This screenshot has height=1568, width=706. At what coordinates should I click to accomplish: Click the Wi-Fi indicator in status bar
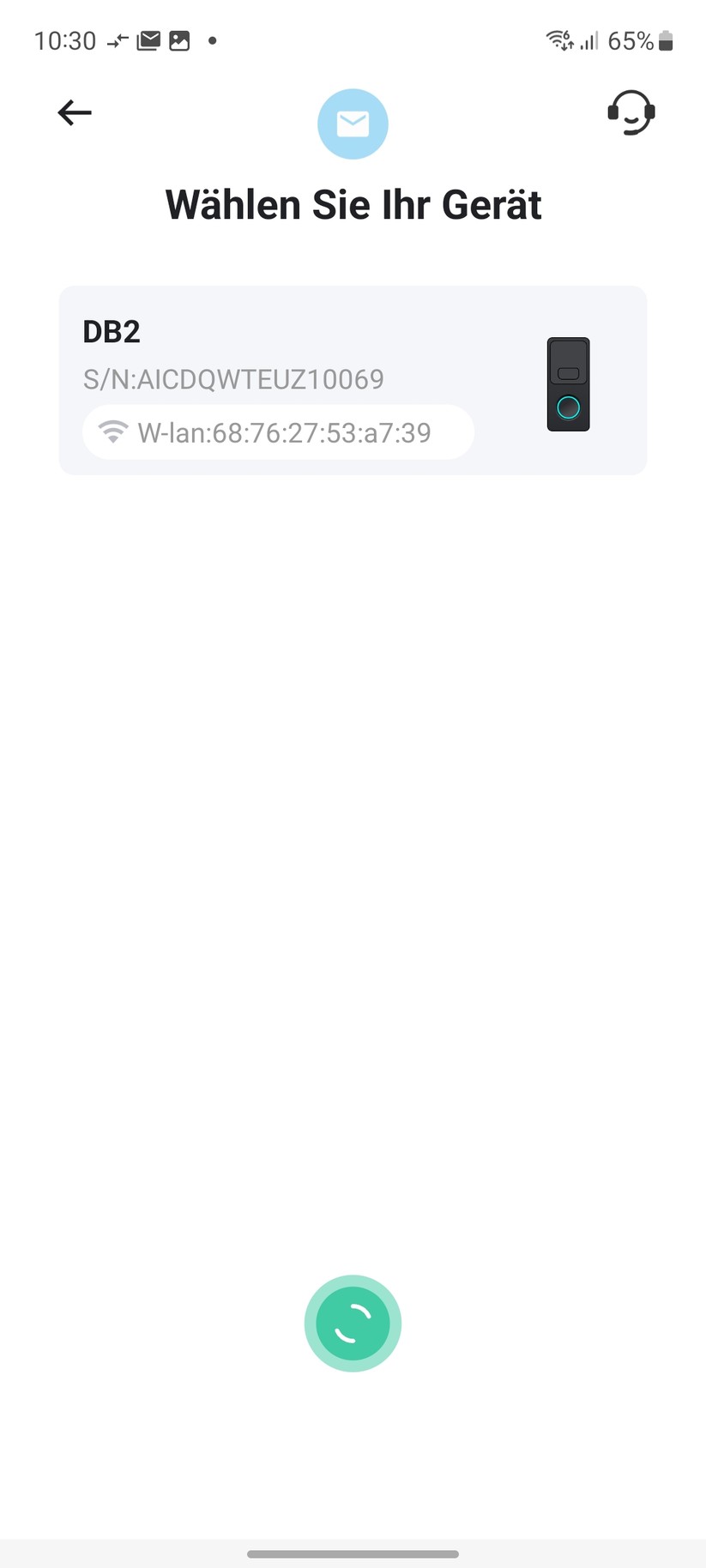(557, 39)
